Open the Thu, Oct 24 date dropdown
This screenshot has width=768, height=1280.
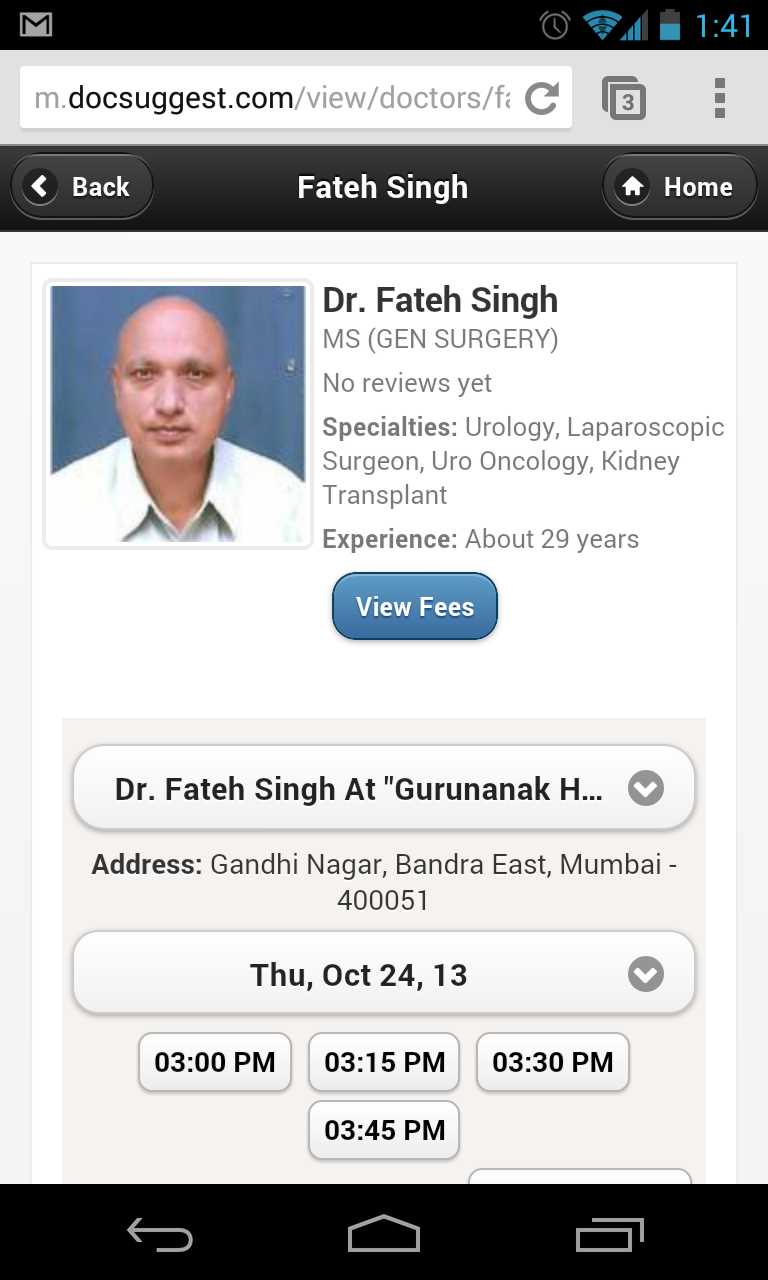(384, 974)
